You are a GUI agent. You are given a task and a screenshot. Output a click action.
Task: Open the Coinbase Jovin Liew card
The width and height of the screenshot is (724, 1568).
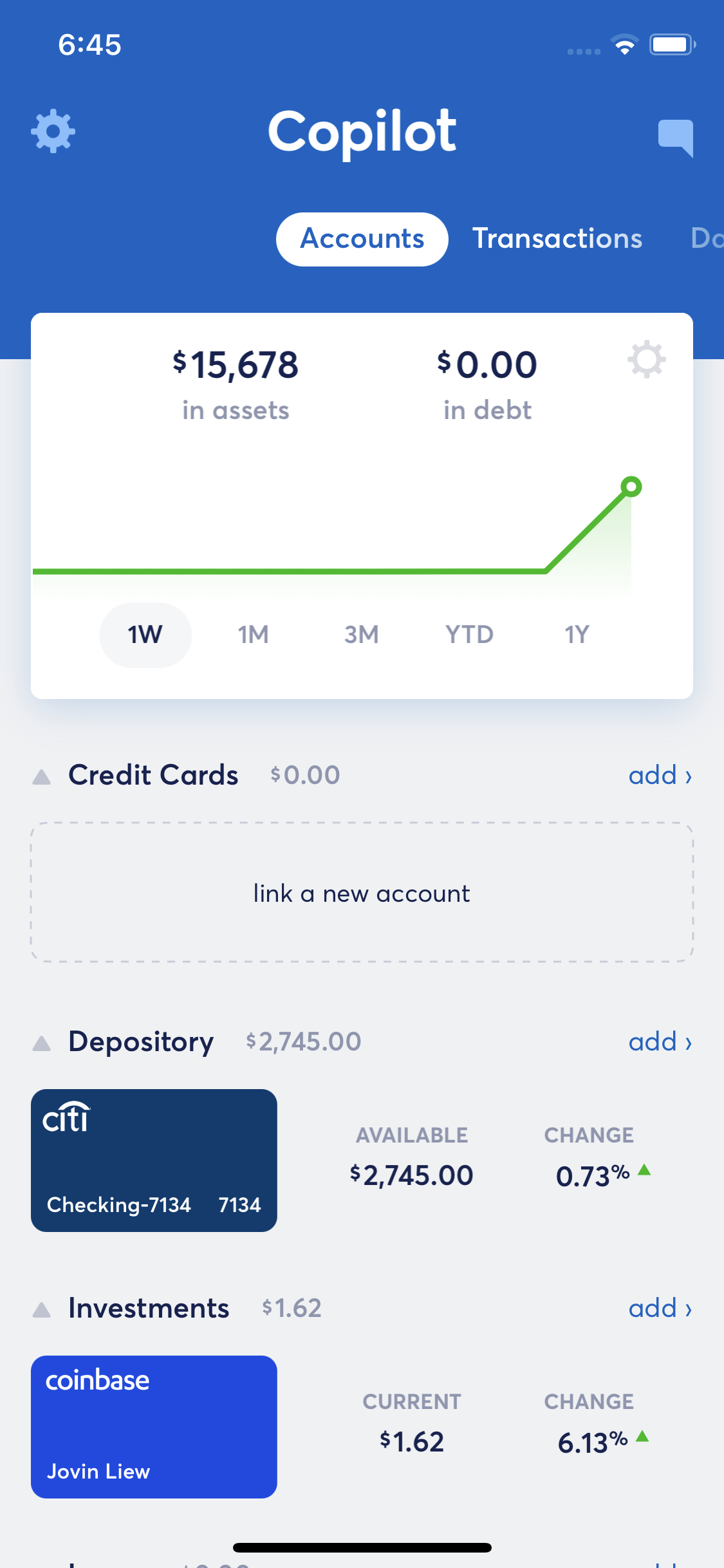pos(154,1427)
